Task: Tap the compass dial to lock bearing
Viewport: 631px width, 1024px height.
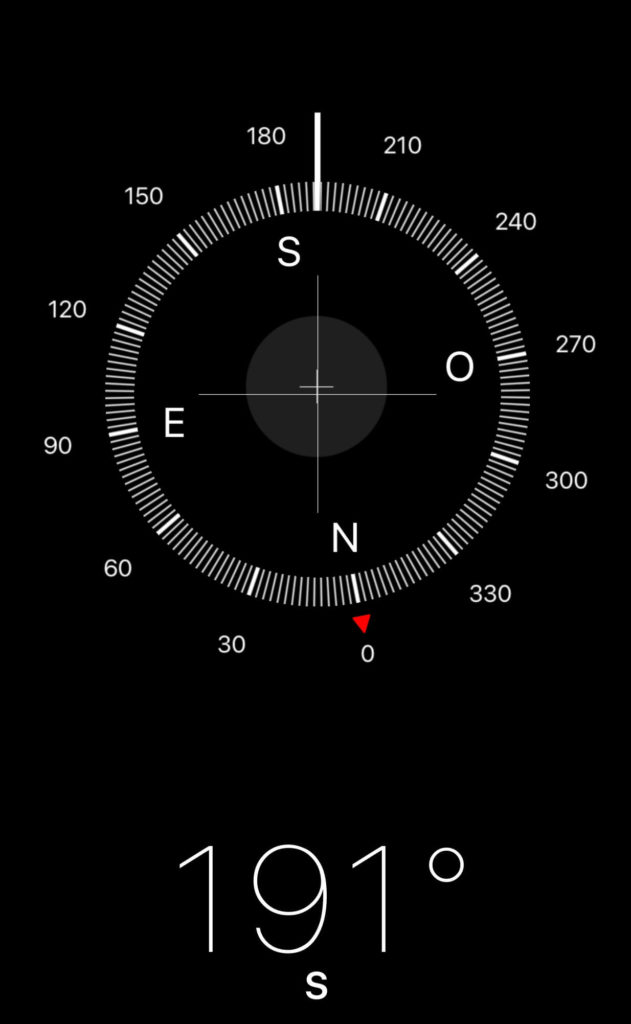Action: [317, 394]
